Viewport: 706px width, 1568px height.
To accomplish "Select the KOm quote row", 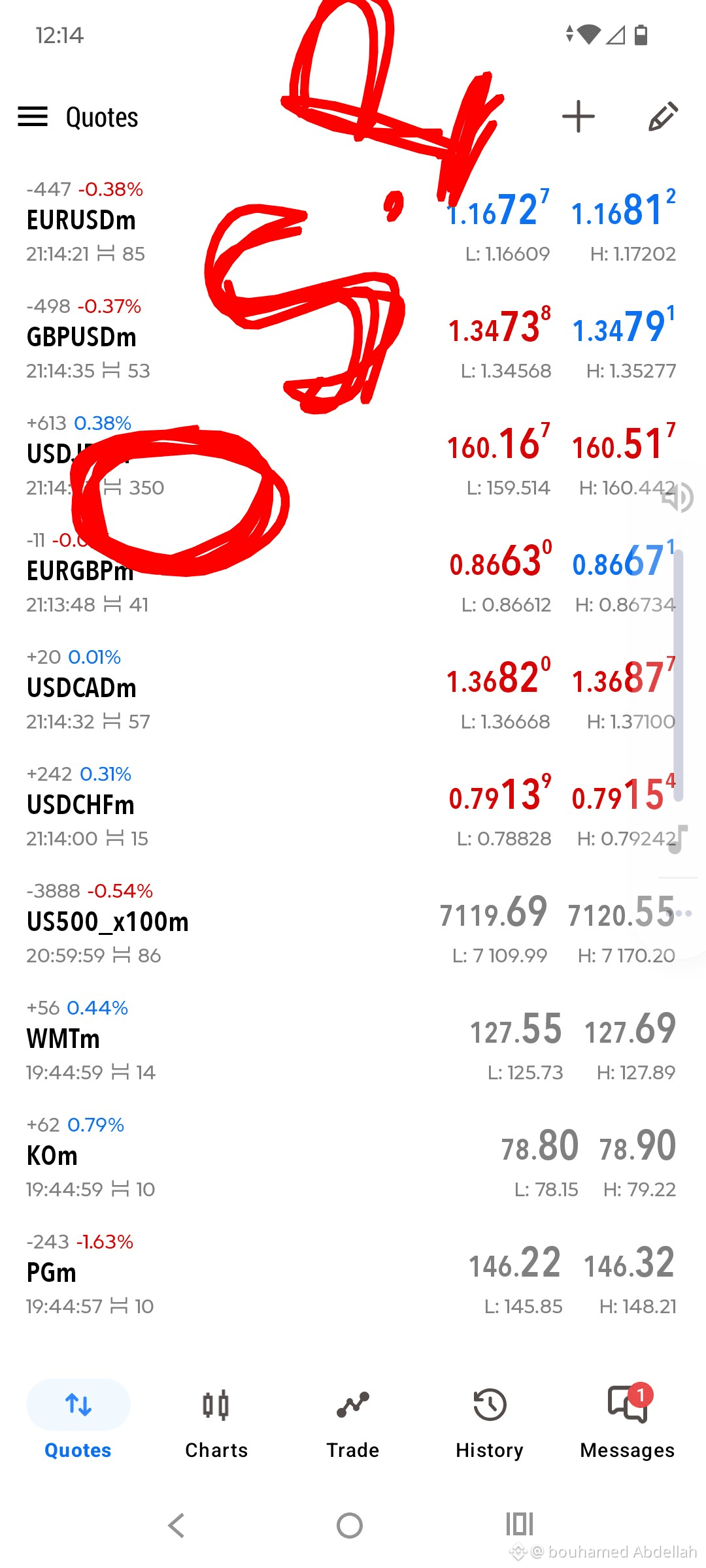I will (x=353, y=1158).
